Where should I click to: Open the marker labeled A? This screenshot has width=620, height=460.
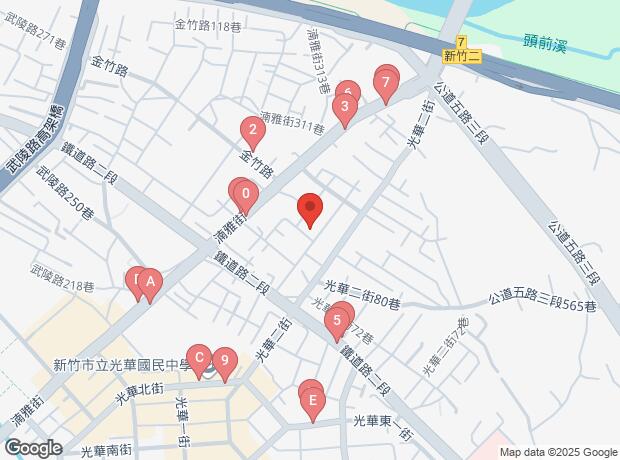[x=149, y=283]
